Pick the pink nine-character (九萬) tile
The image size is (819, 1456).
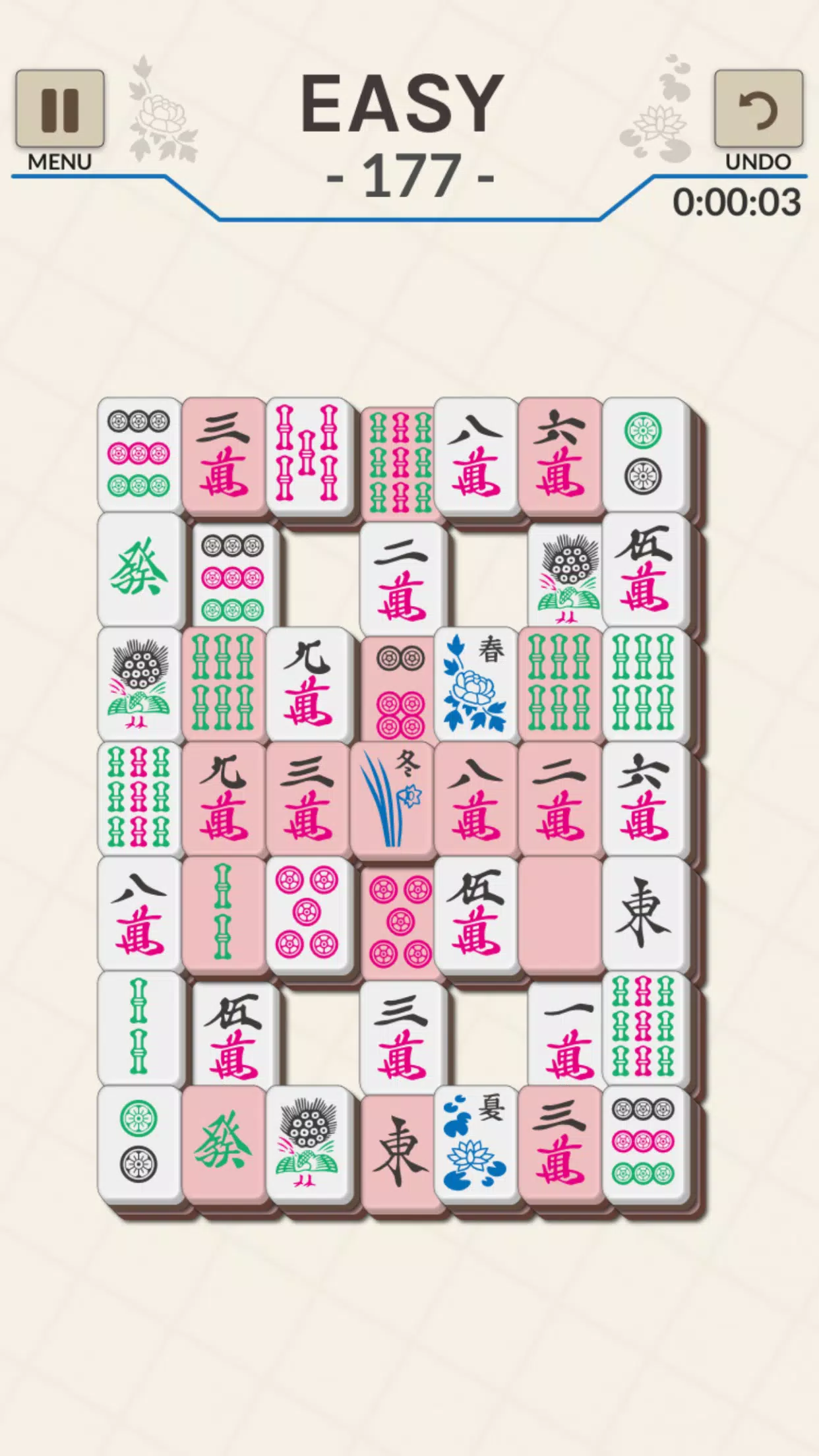[x=223, y=799]
